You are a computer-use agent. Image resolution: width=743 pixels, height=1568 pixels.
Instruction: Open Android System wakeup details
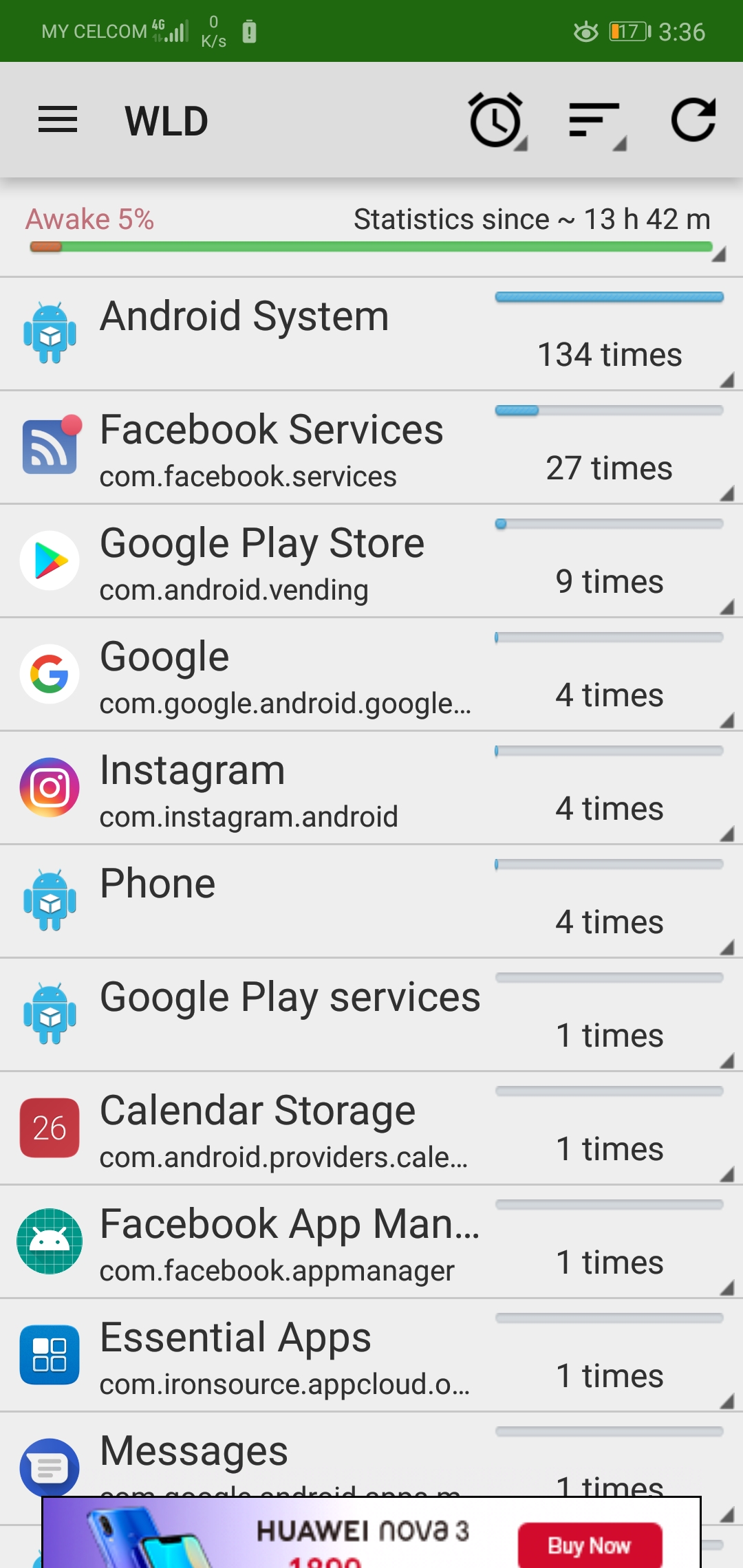coord(371,334)
